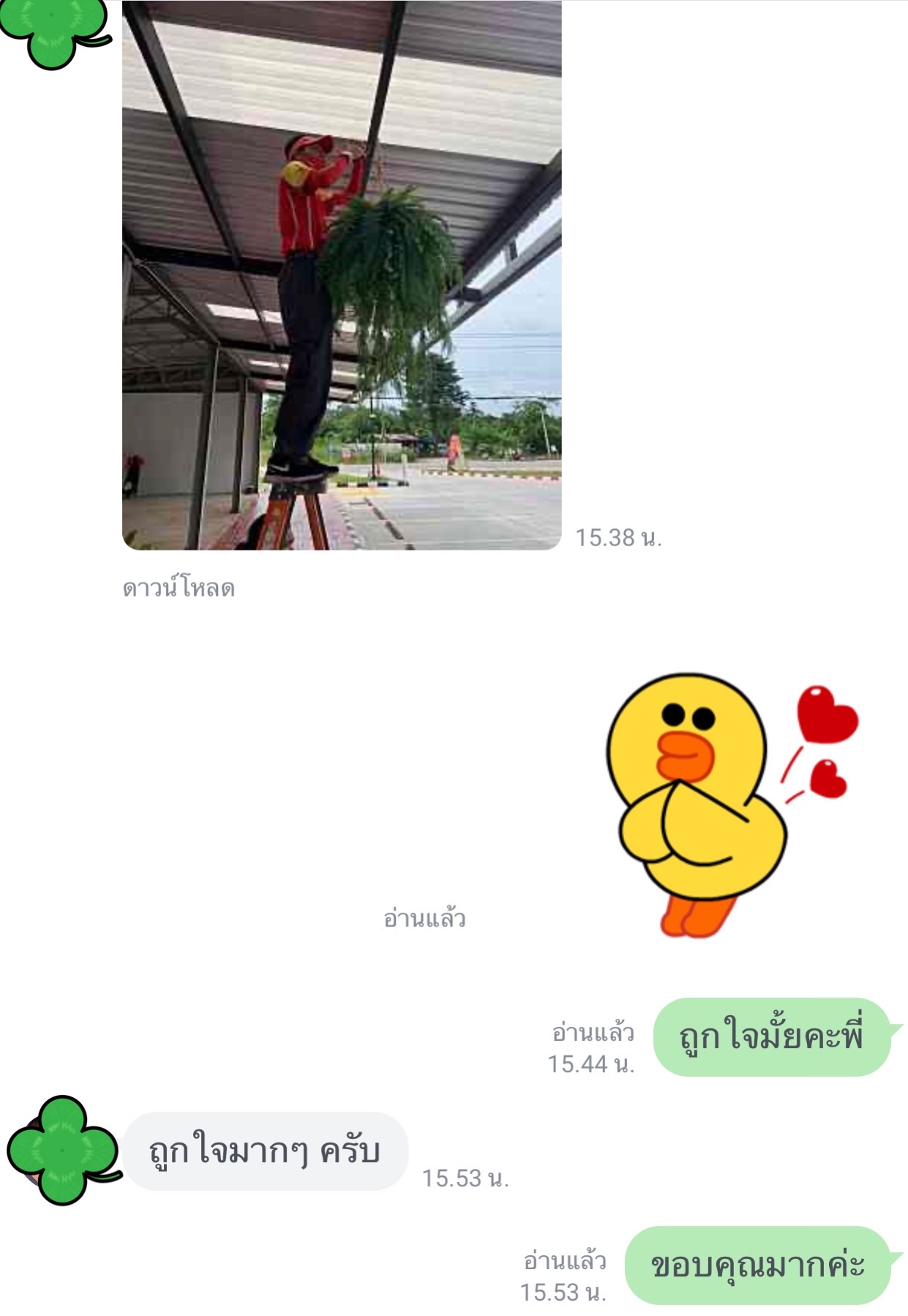908x1316 pixels.
Task: Tap the ดาวน์โหลด download link
Action: [x=179, y=588]
